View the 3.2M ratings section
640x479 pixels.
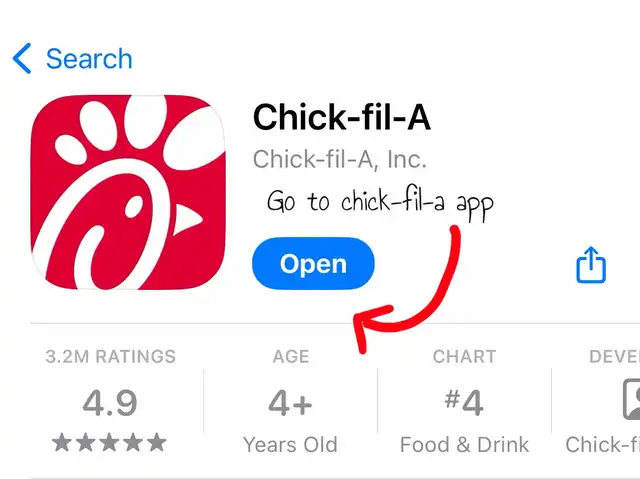point(110,400)
